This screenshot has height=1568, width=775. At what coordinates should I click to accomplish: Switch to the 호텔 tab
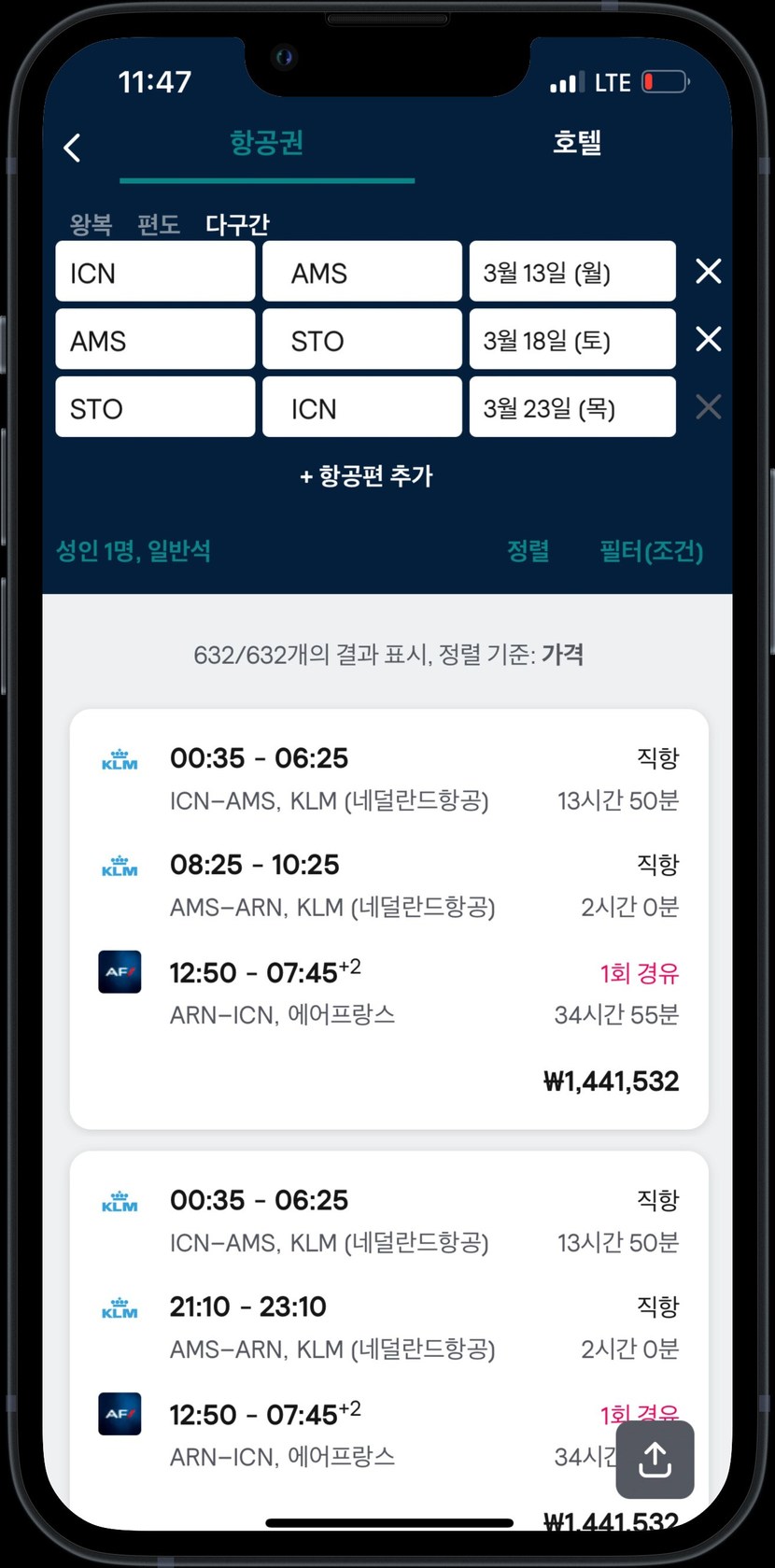[576, 143]
